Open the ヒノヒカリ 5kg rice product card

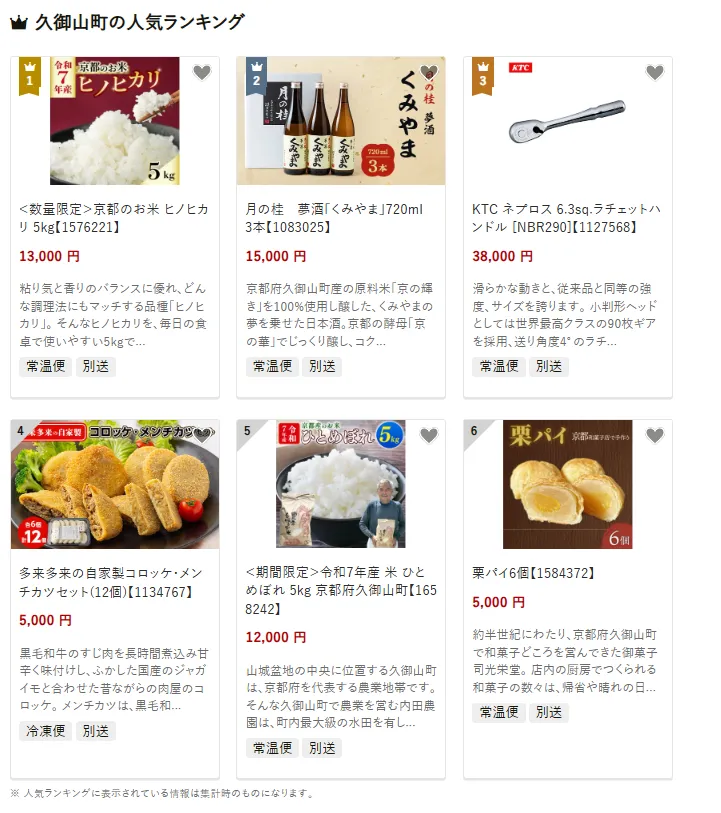coord(114,218)
